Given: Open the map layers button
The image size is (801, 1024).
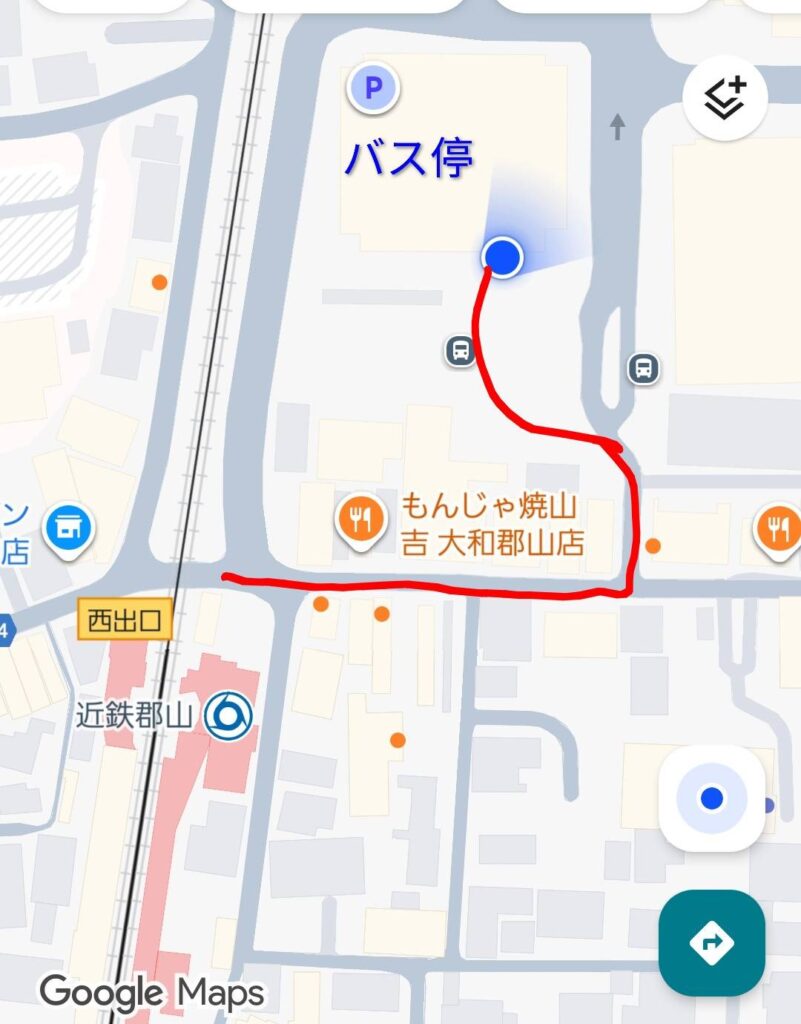Looking at the screenshot, I should pos(725,98).
